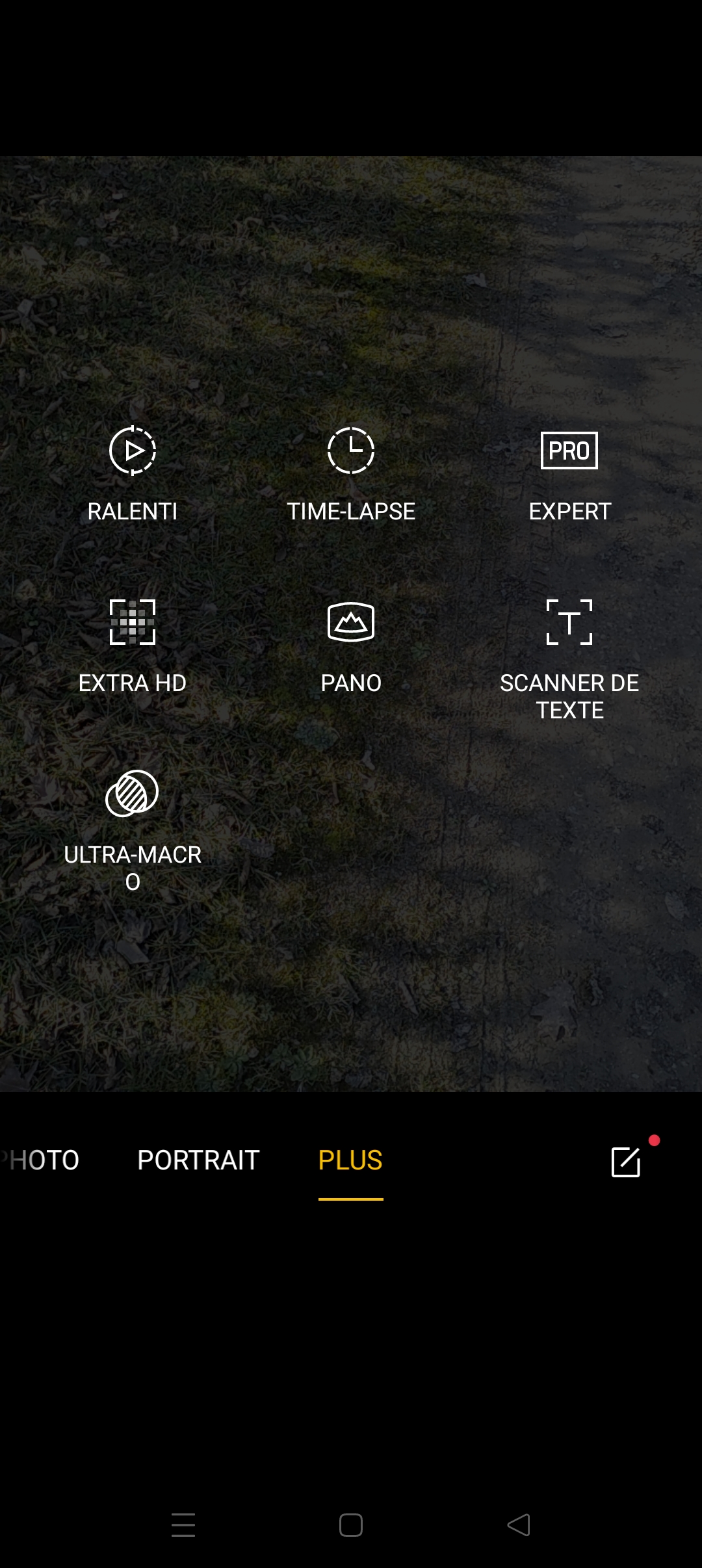702x1568 pixels.
Task: Switch to the Portrait tab
Action: 198,1160
